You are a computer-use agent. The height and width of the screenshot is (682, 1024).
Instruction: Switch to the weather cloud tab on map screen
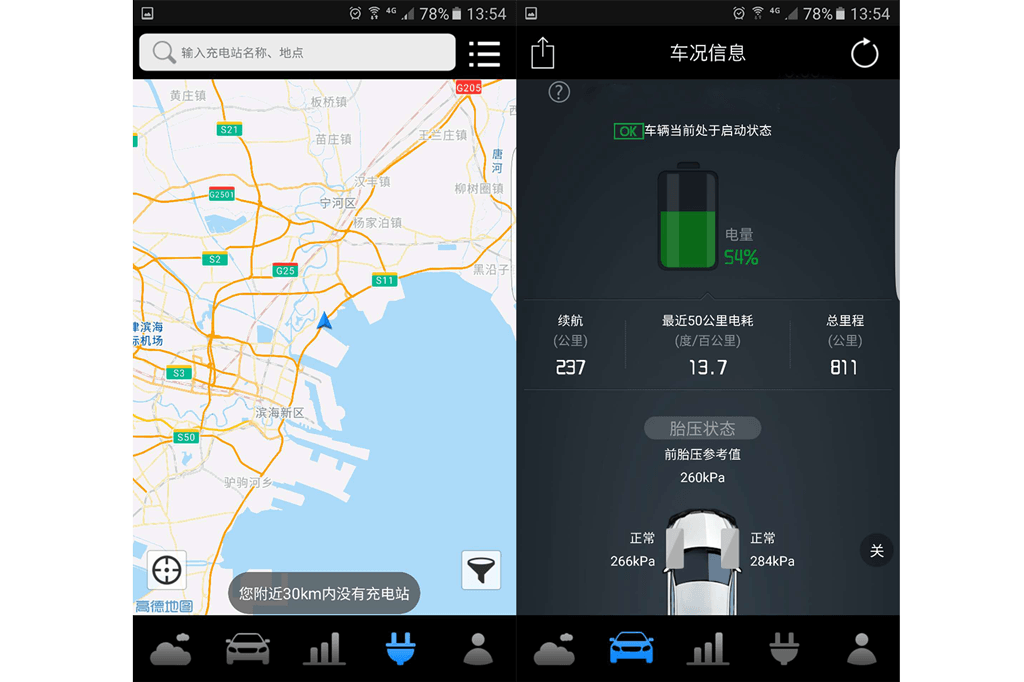171,649
